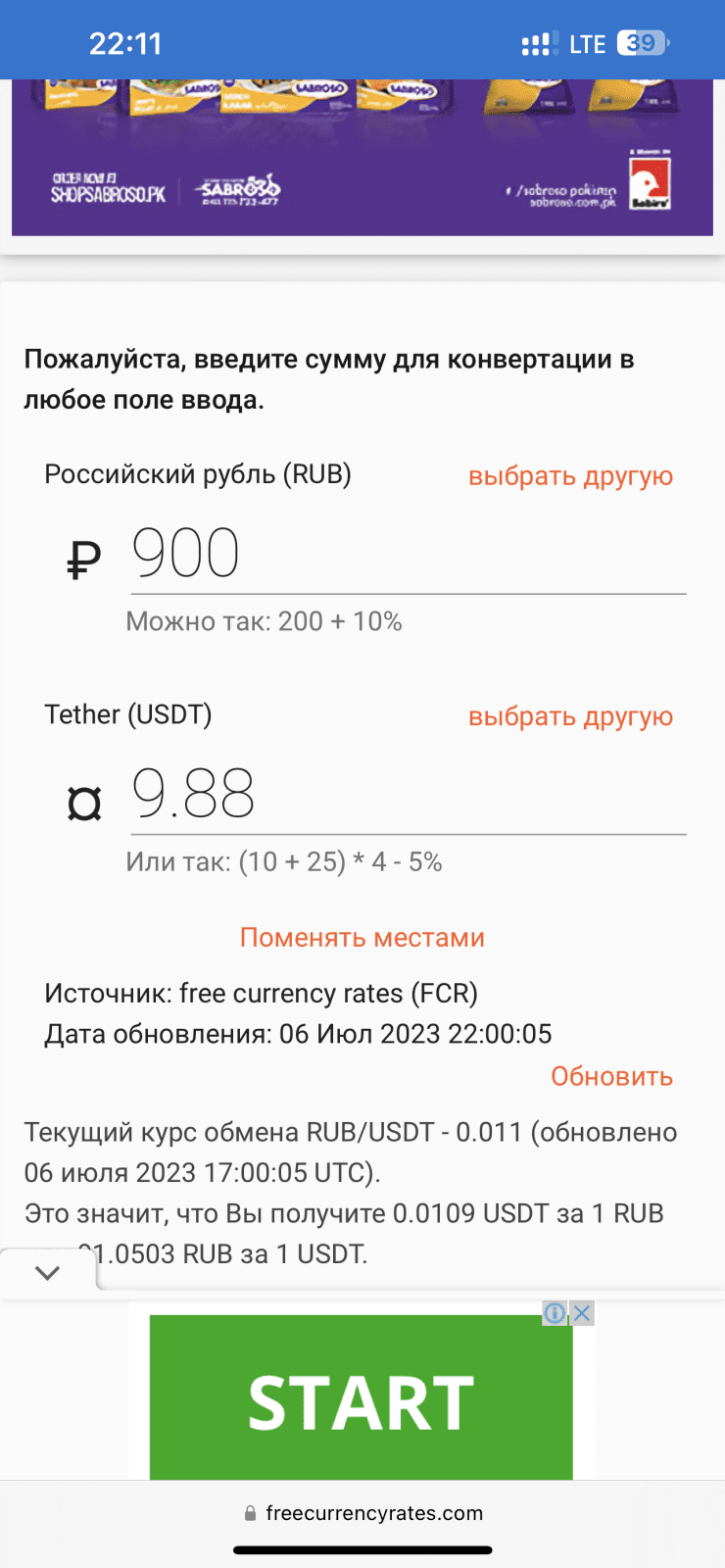The height and width of the screenshot is (1568, 725).
Task: Close the START advertisement
Action: [x=583, y=1313]
